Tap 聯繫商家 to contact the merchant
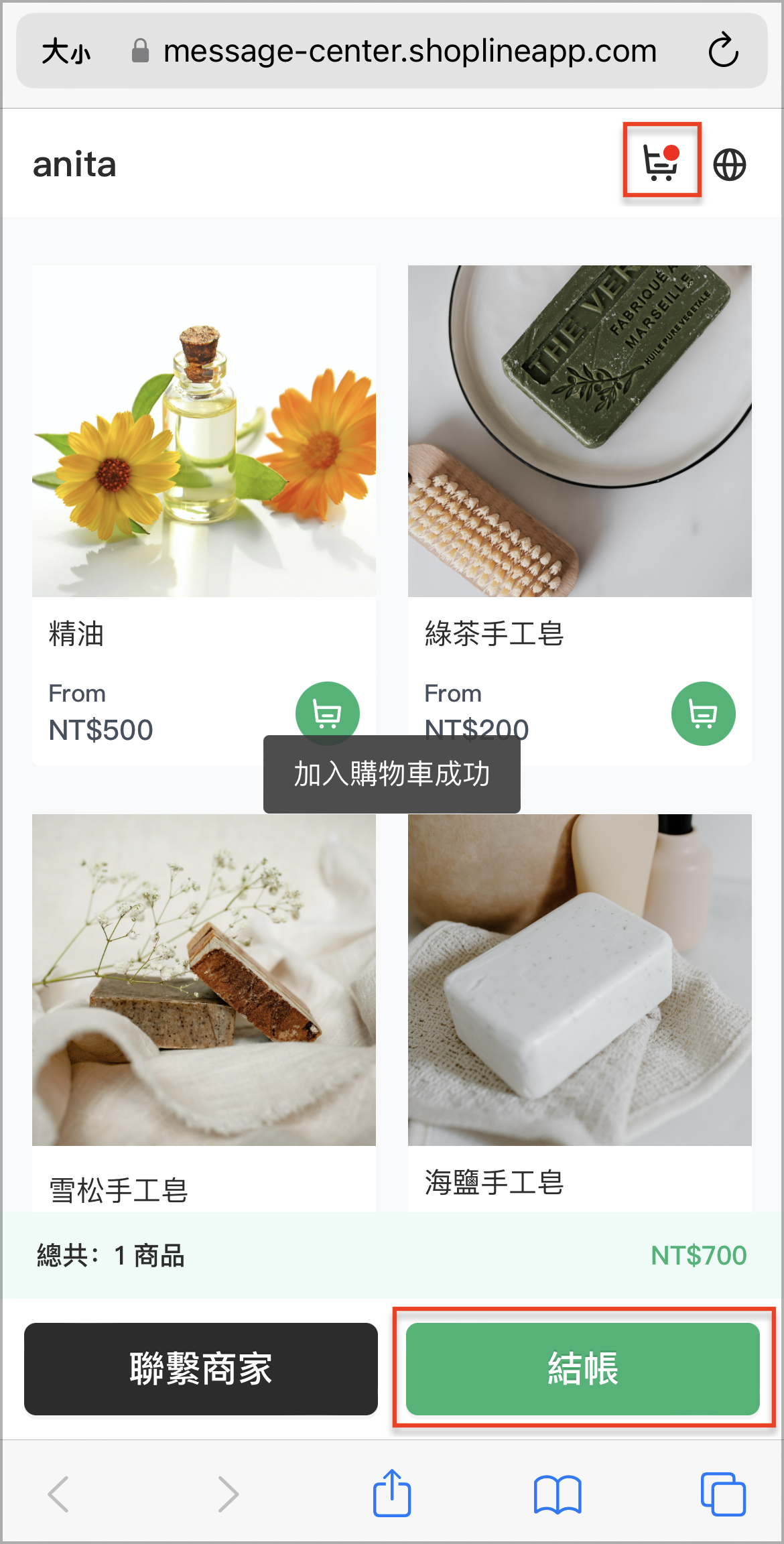 point(201,1368)
